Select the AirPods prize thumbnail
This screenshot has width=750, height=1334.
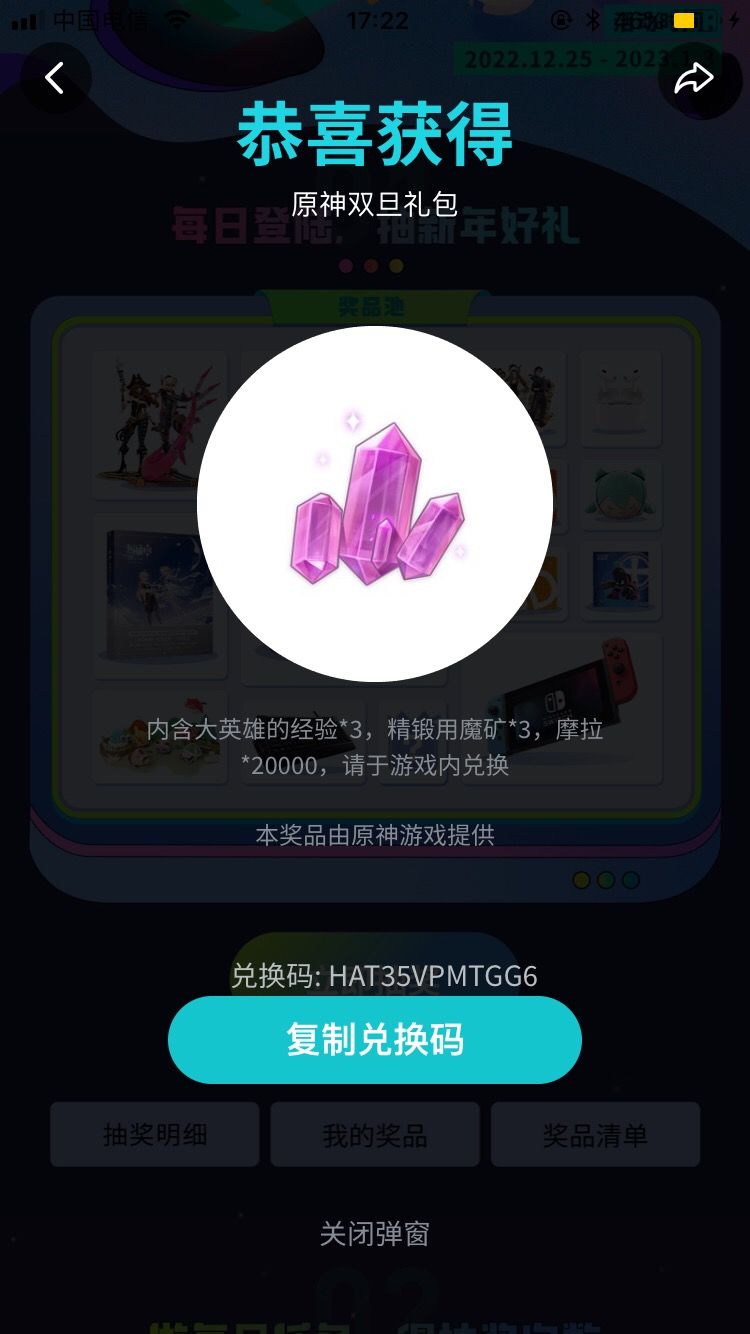pyautogui.click(x=622, y=398)
